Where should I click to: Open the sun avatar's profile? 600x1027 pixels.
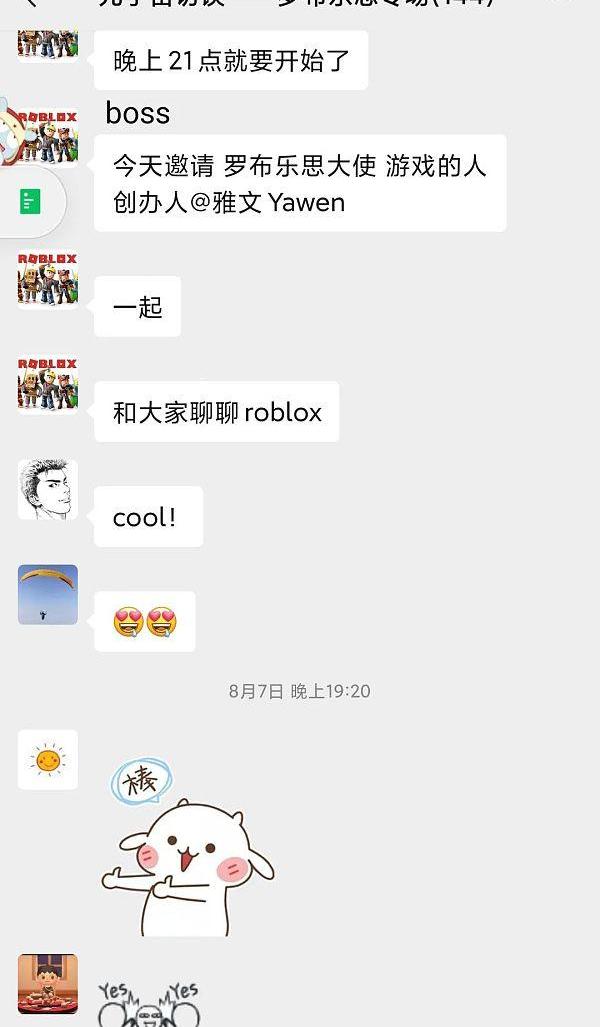pos(47,760)
